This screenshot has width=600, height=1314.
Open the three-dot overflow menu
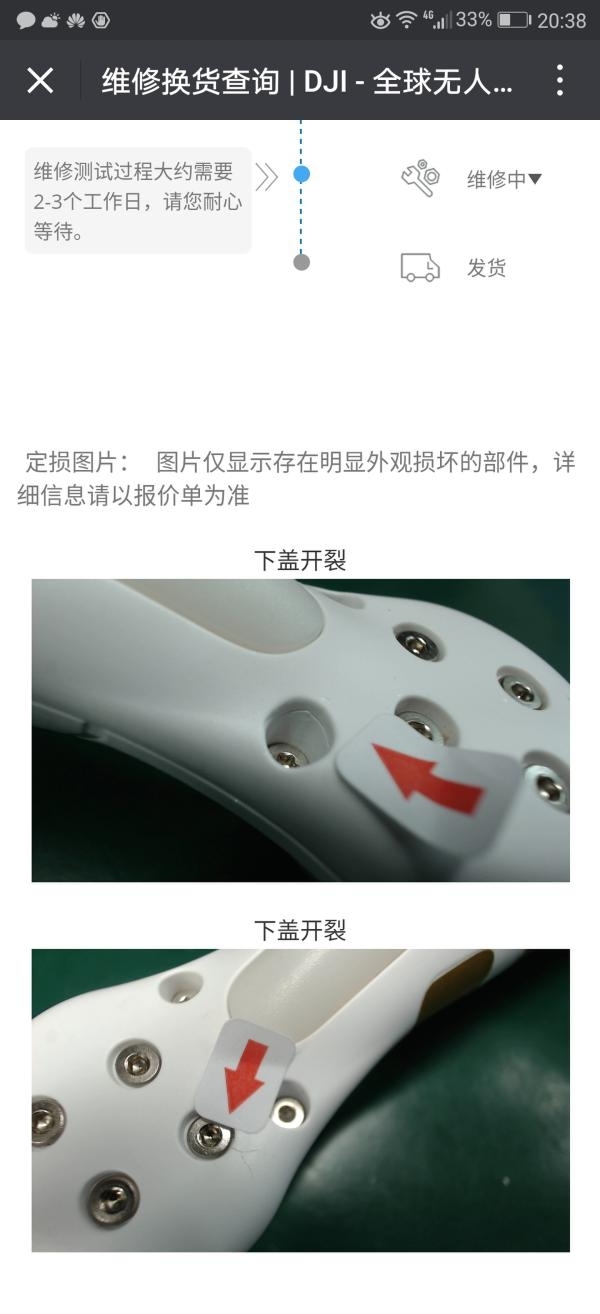[560, 81]
